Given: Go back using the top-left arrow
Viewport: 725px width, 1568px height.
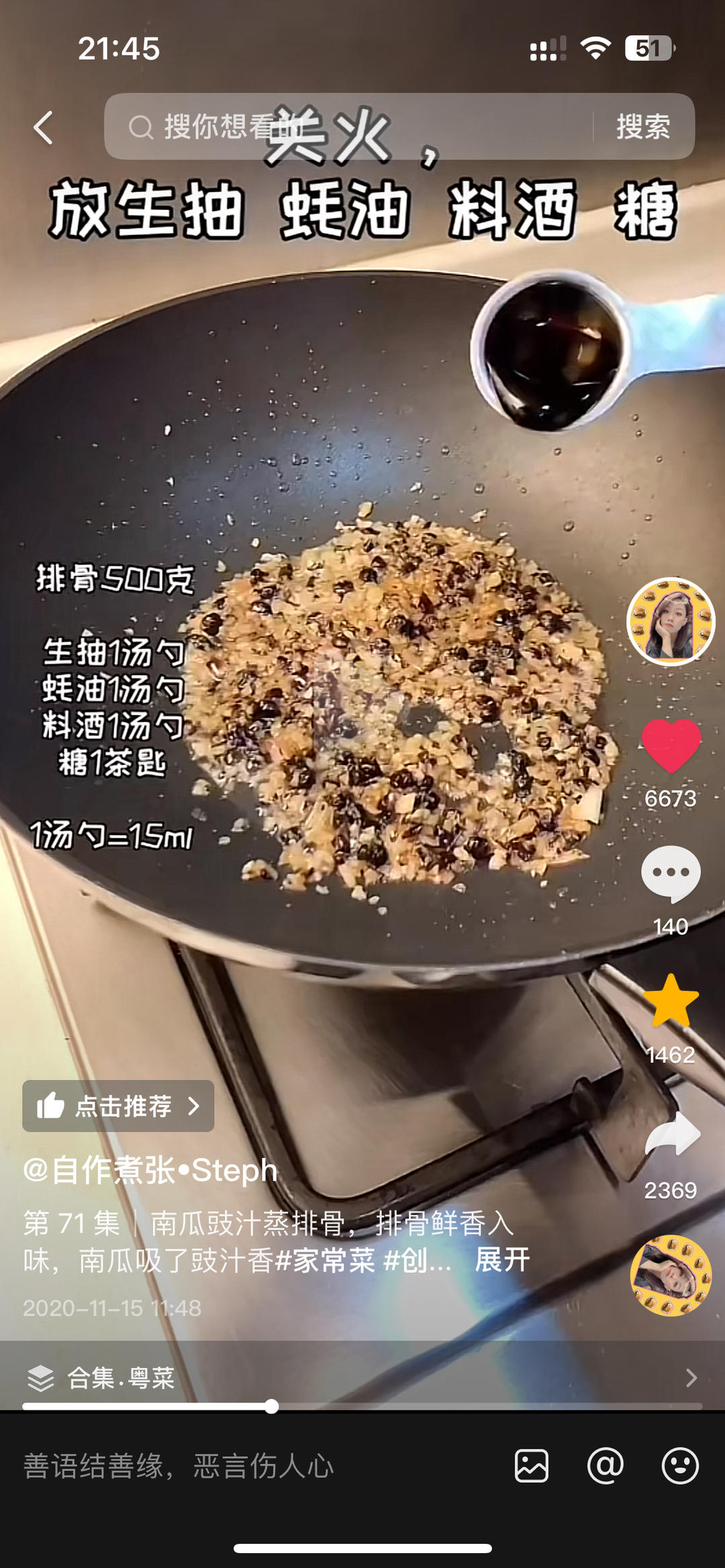Looking at the screenshot, I should [44, 127].
